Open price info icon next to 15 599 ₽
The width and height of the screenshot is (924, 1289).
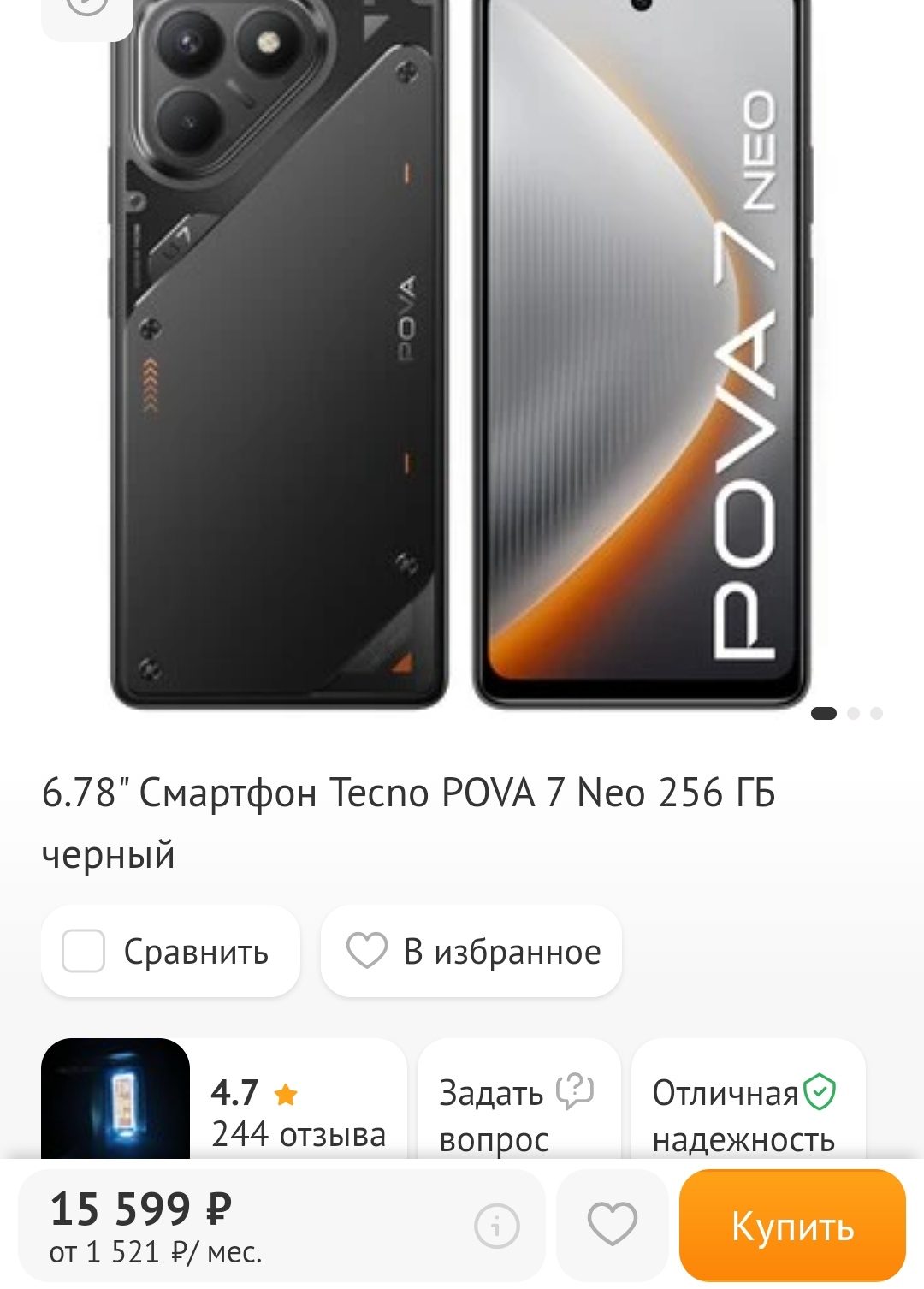coord(497,1226)
